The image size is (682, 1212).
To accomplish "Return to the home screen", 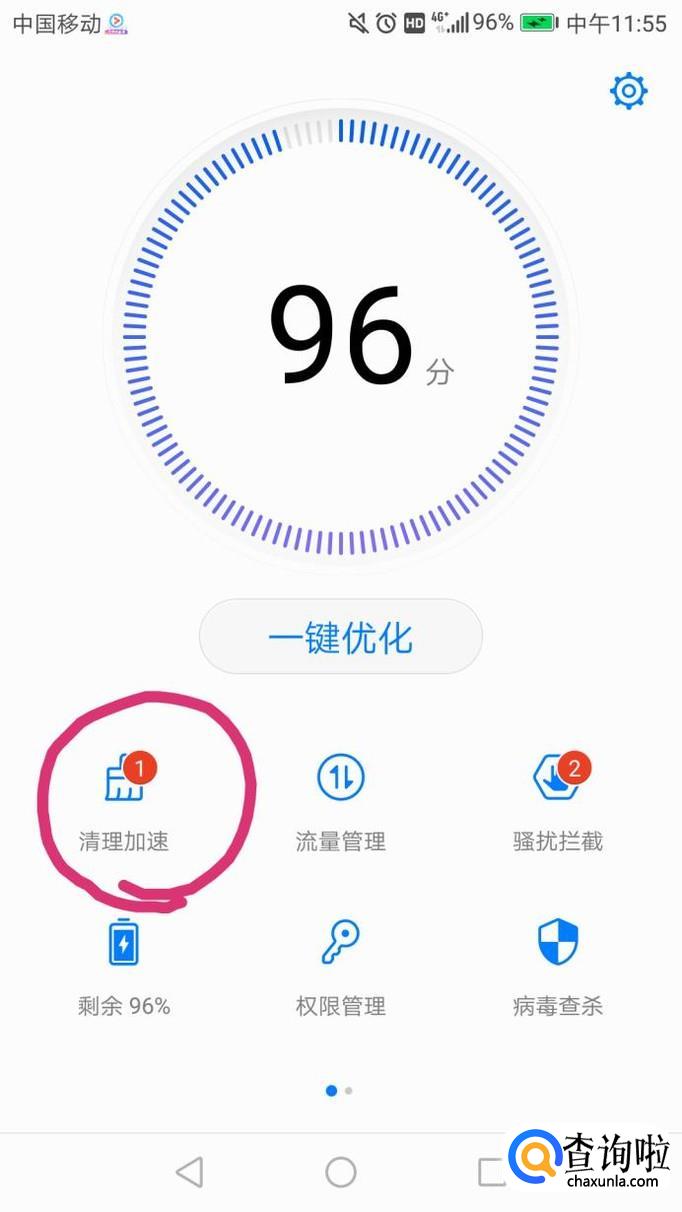I will click(x=341, y=1172).
